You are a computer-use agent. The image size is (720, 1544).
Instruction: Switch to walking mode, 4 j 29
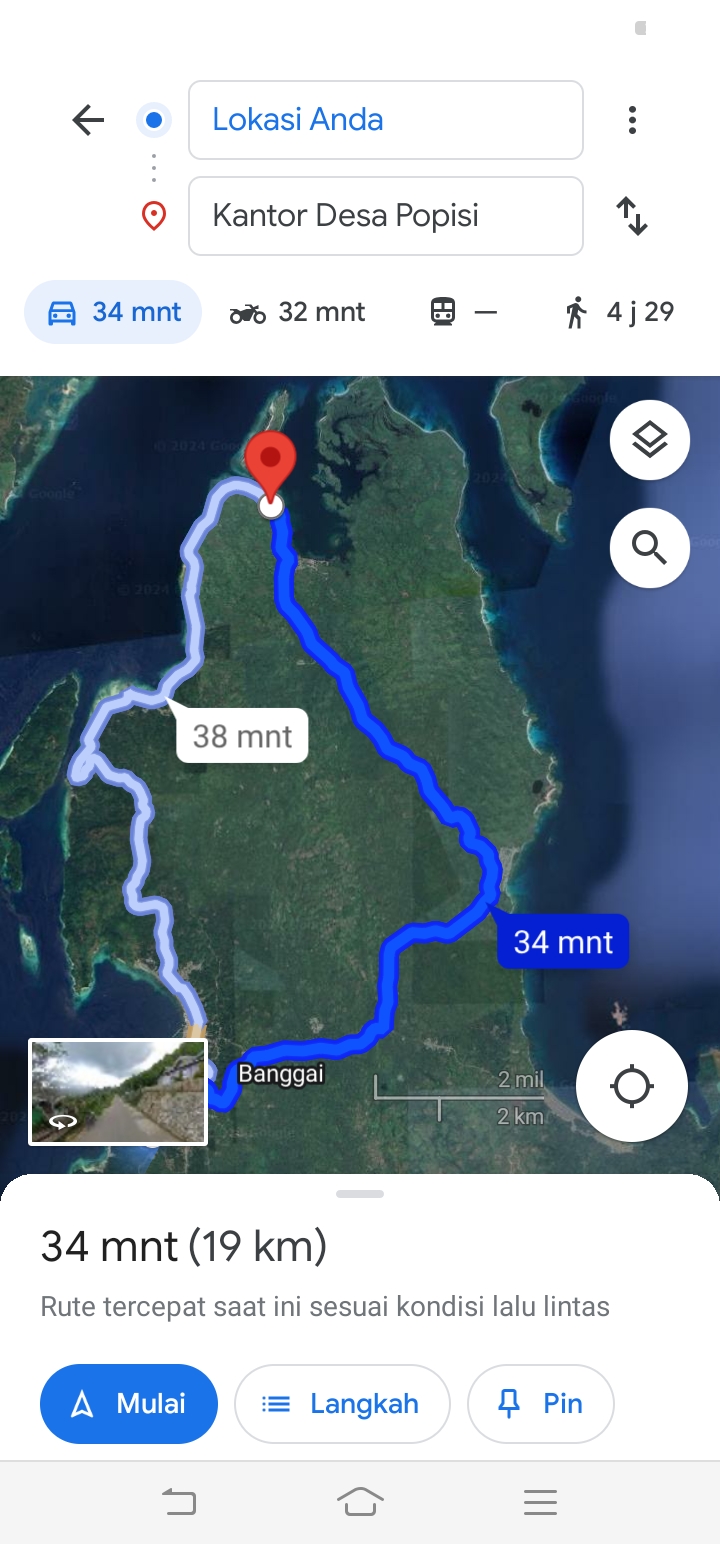pos(619,312)
